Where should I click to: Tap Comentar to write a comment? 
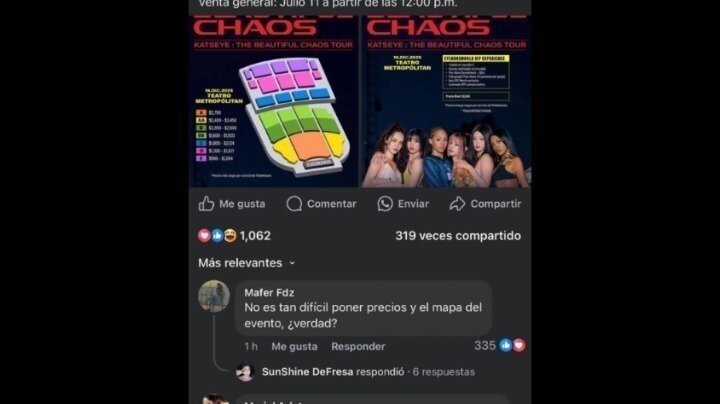point(321,204)
